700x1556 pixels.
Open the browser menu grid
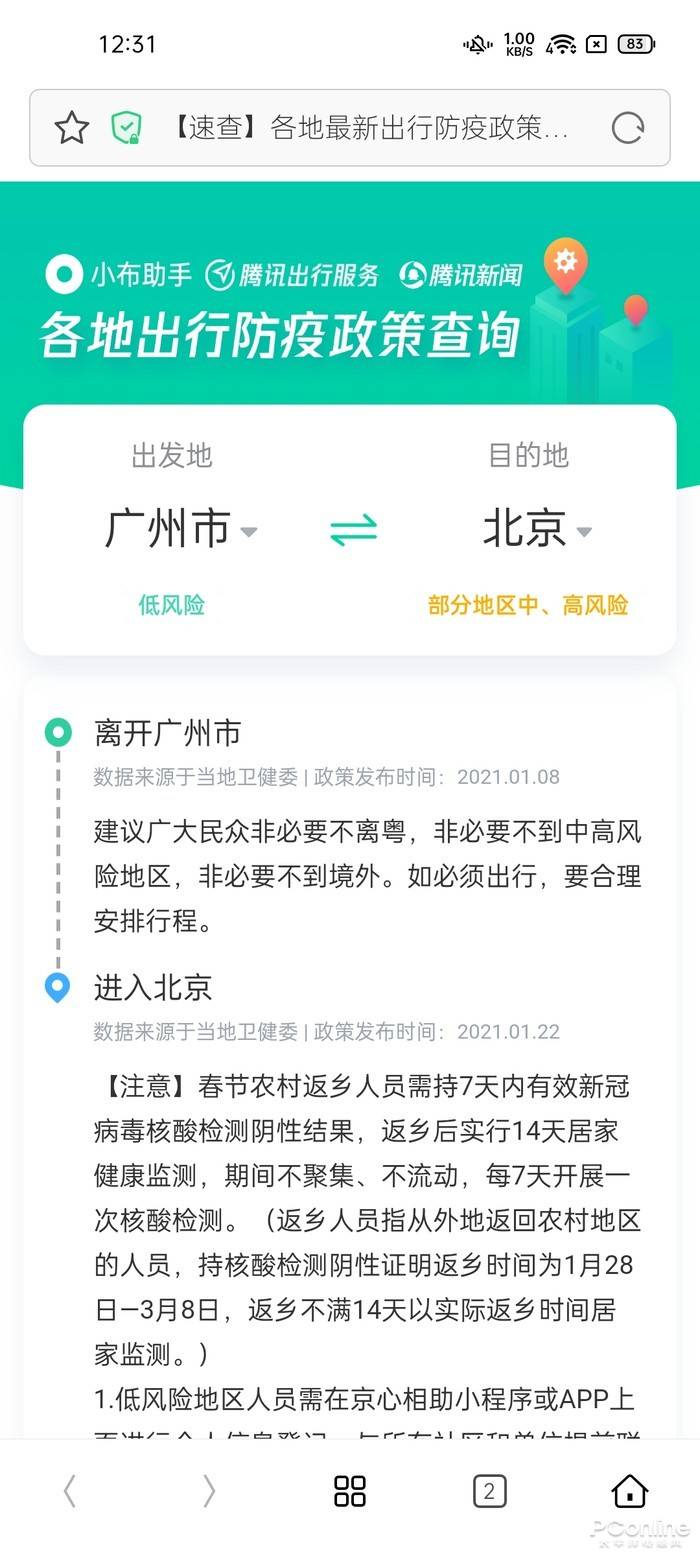click(x=349, y=1491)
